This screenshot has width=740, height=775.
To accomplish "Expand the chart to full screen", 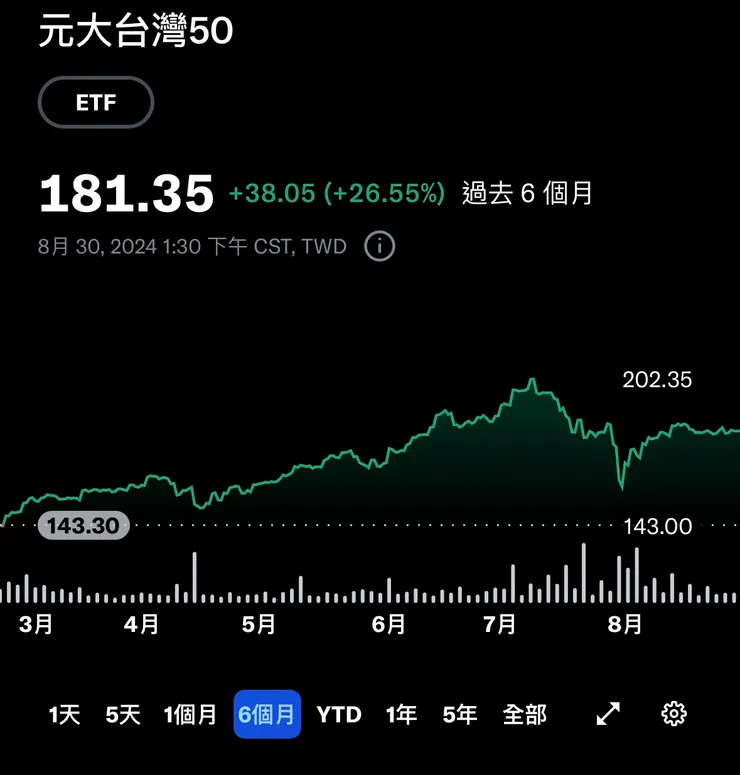I will click(x=608, y=714).
